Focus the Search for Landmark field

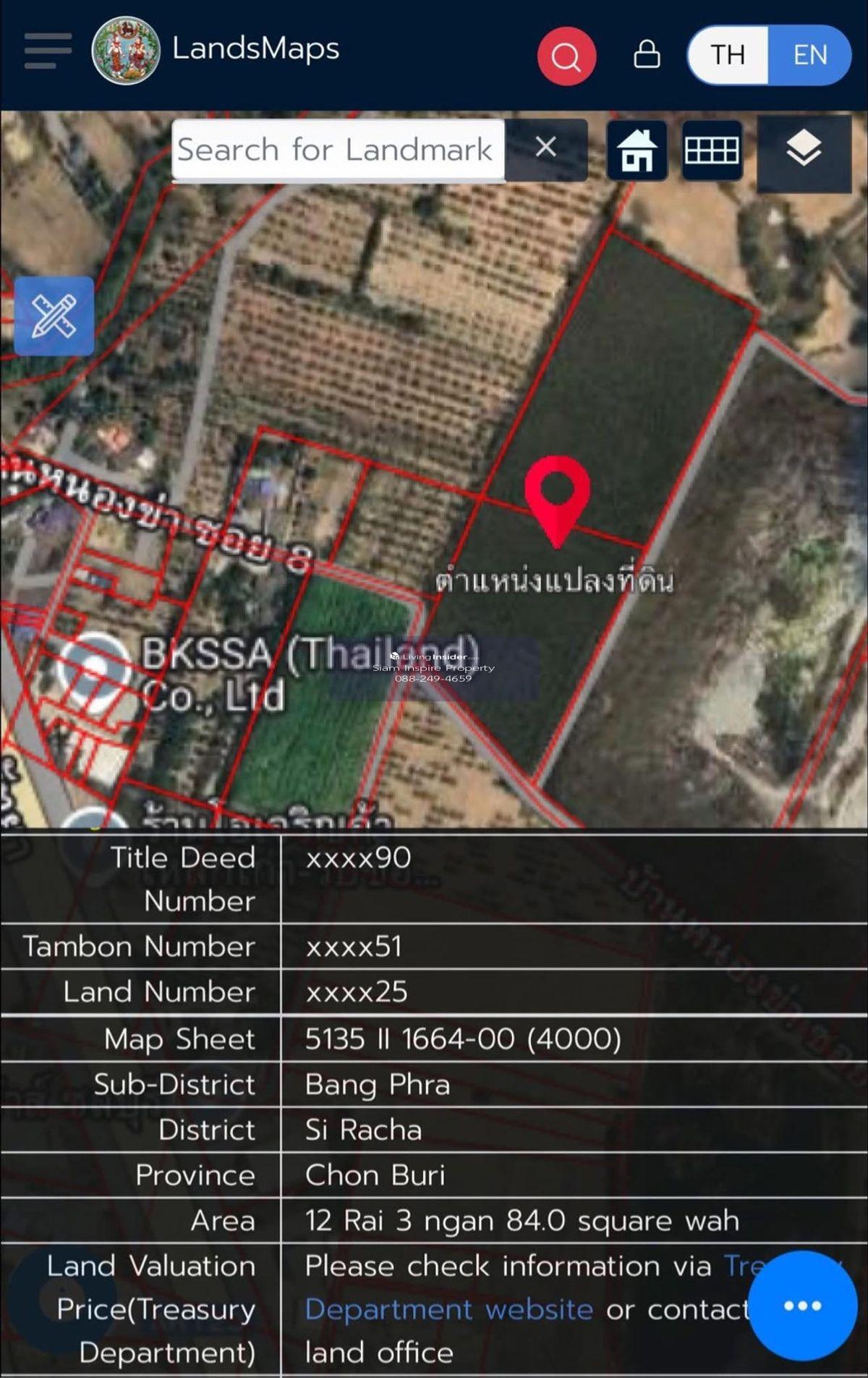pyautogui.click(x=337, y=150)
